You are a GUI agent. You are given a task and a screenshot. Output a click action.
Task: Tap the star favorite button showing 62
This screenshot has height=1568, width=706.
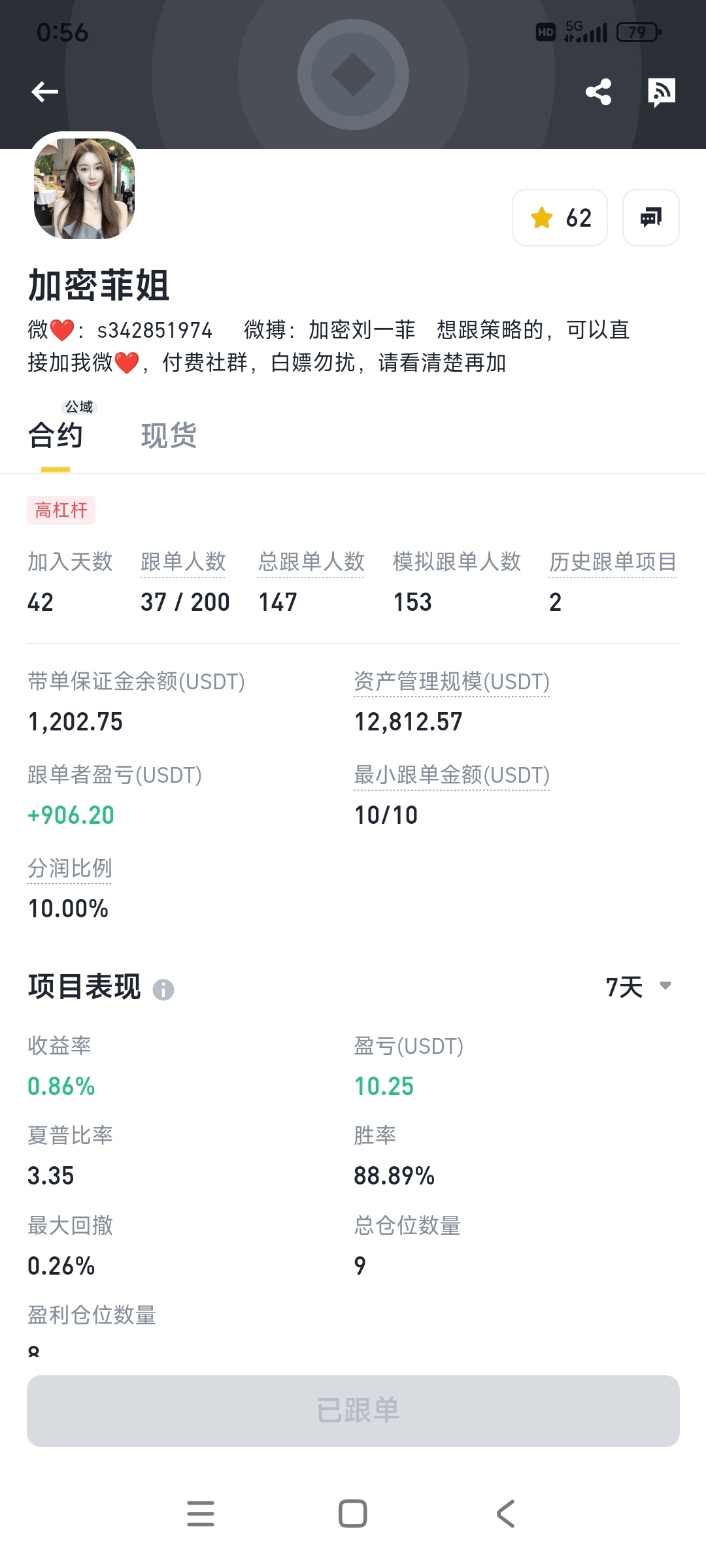[x=560, y=218]
